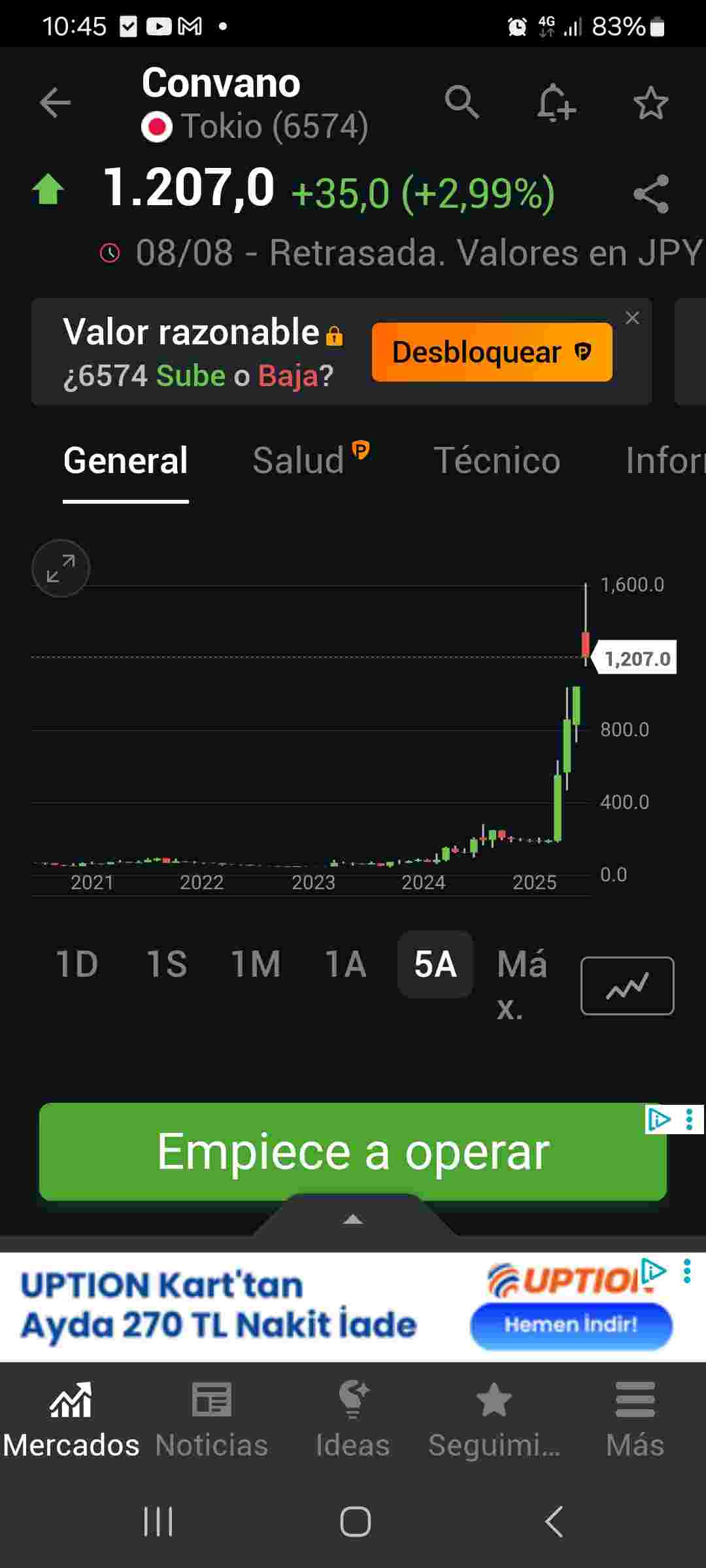The width and height of the screenshot is (706, 1568).
Task: Dismiss the Valor razonable banner
Action: pyautogui.click(x=632, y=318)
